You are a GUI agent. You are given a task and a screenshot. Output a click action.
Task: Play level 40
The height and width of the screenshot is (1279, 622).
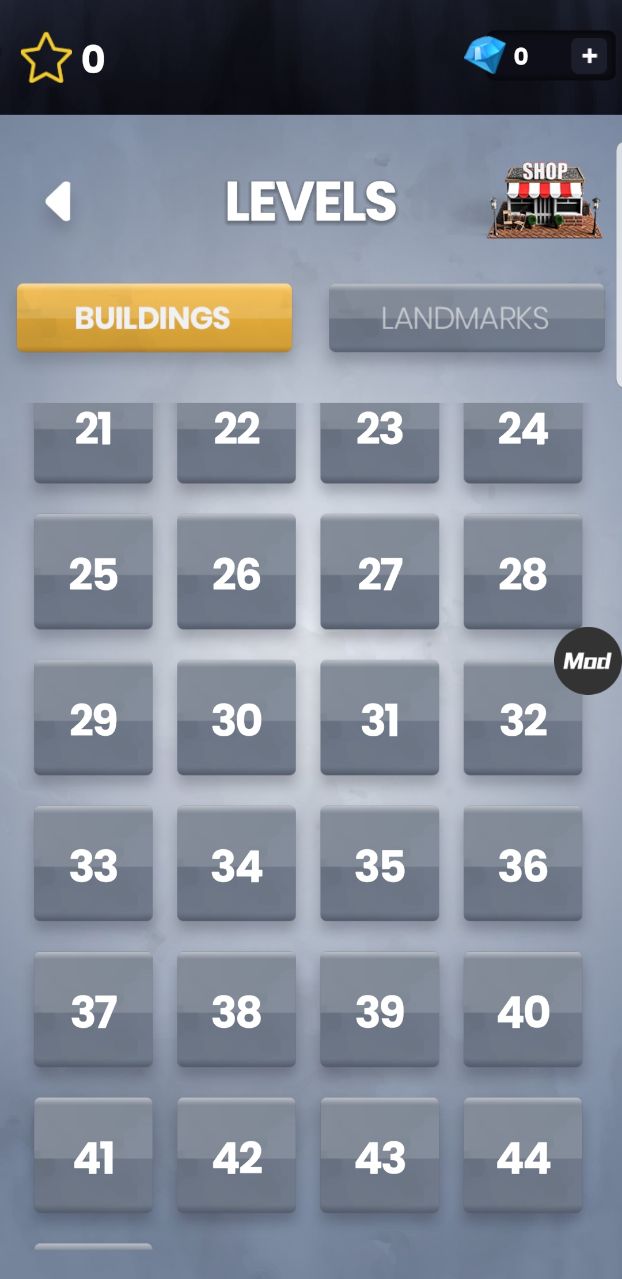(x=523, y=1010)
